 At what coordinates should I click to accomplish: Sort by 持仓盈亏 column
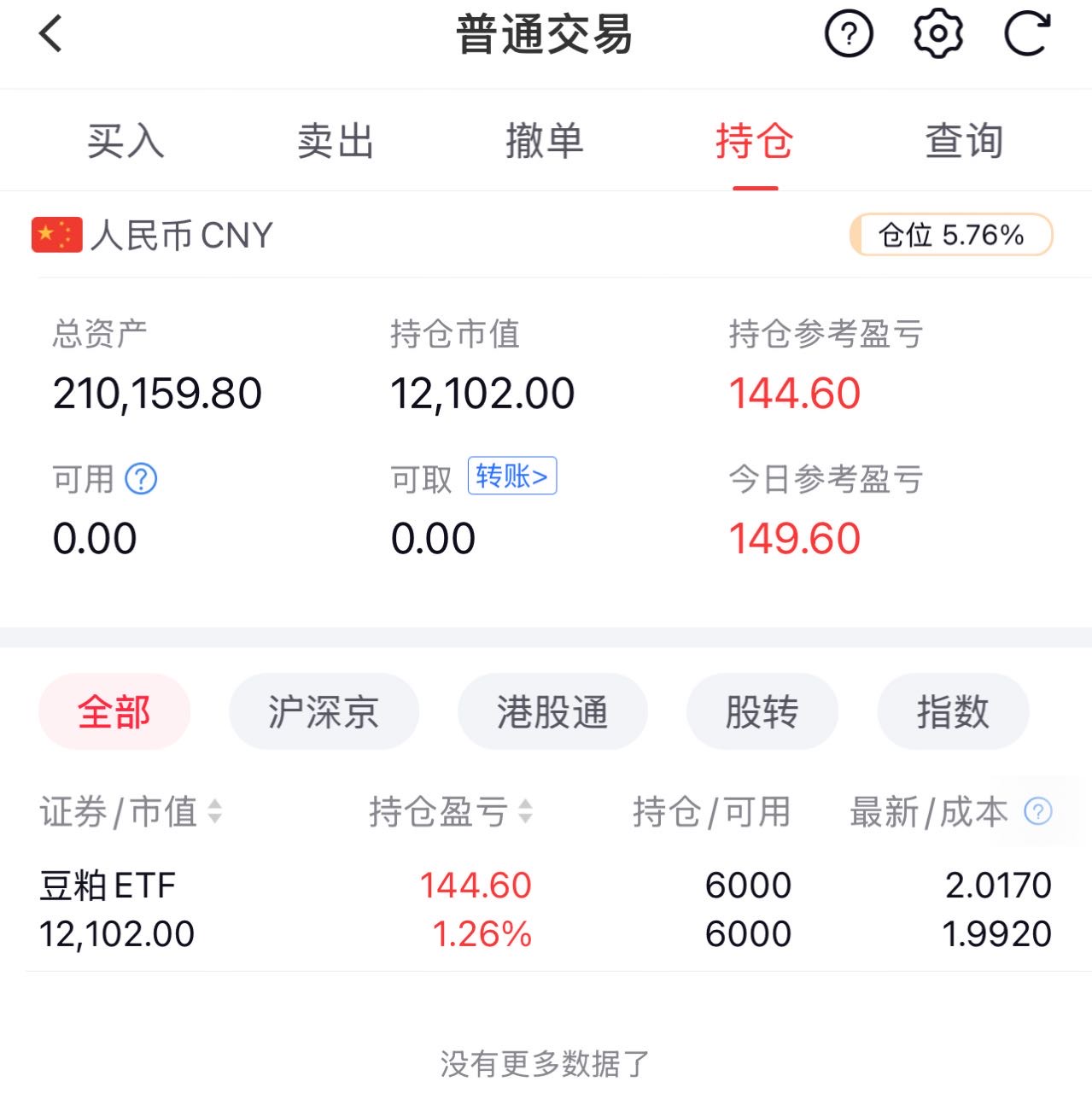(x=450, y=811)
